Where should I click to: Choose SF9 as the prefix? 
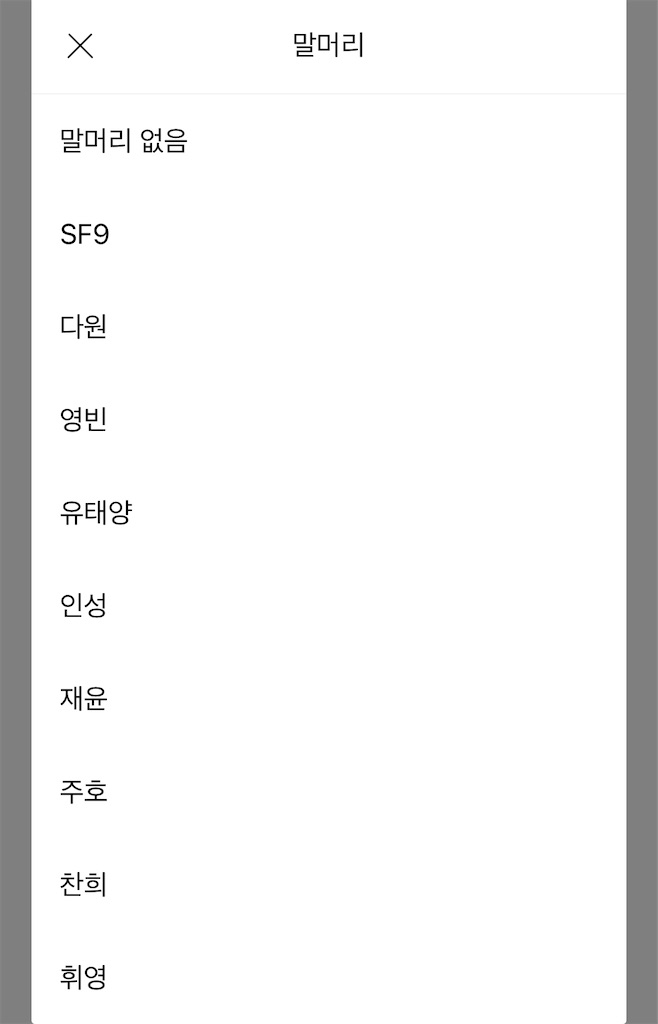pyautogui.click(x=85, y=235)
